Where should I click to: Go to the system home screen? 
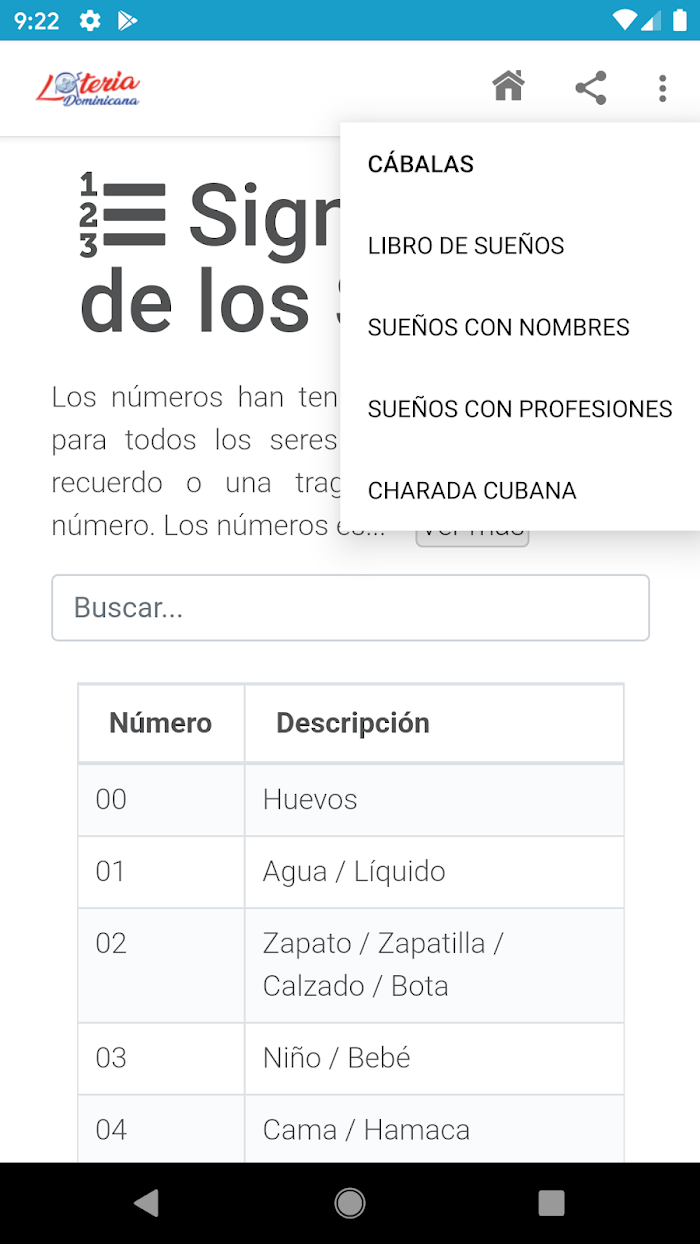(350, 1203)
